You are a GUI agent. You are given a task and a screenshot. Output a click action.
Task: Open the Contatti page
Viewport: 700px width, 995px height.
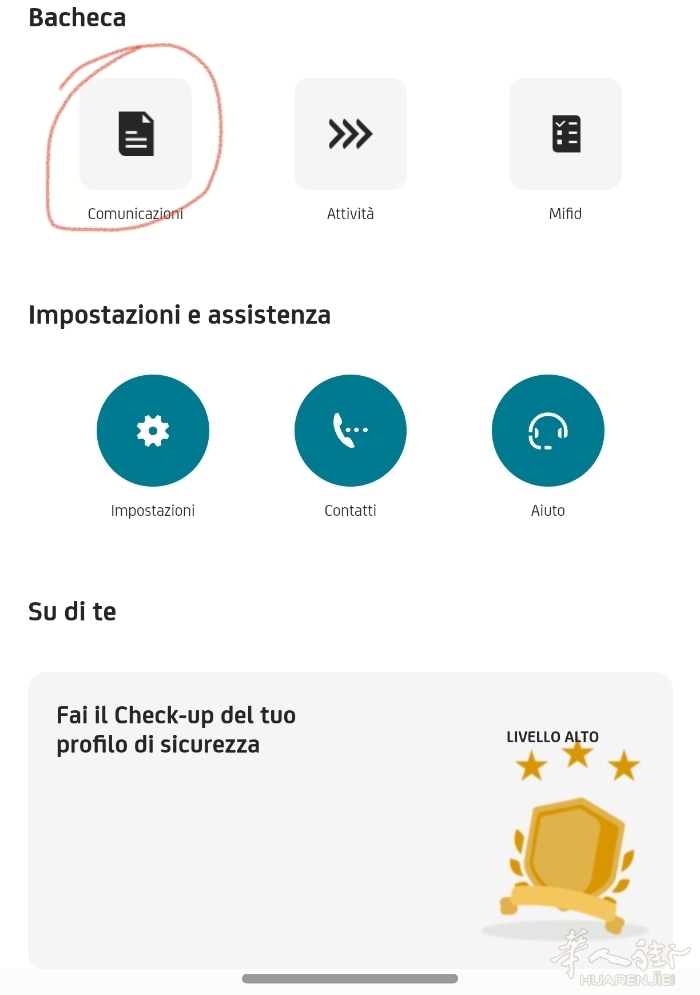point(350,431)
